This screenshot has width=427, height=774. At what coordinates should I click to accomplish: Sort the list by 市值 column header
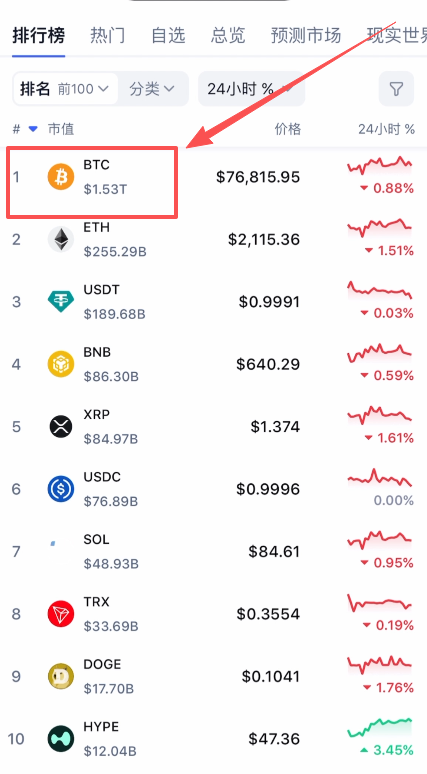click(x=61, y=129)
